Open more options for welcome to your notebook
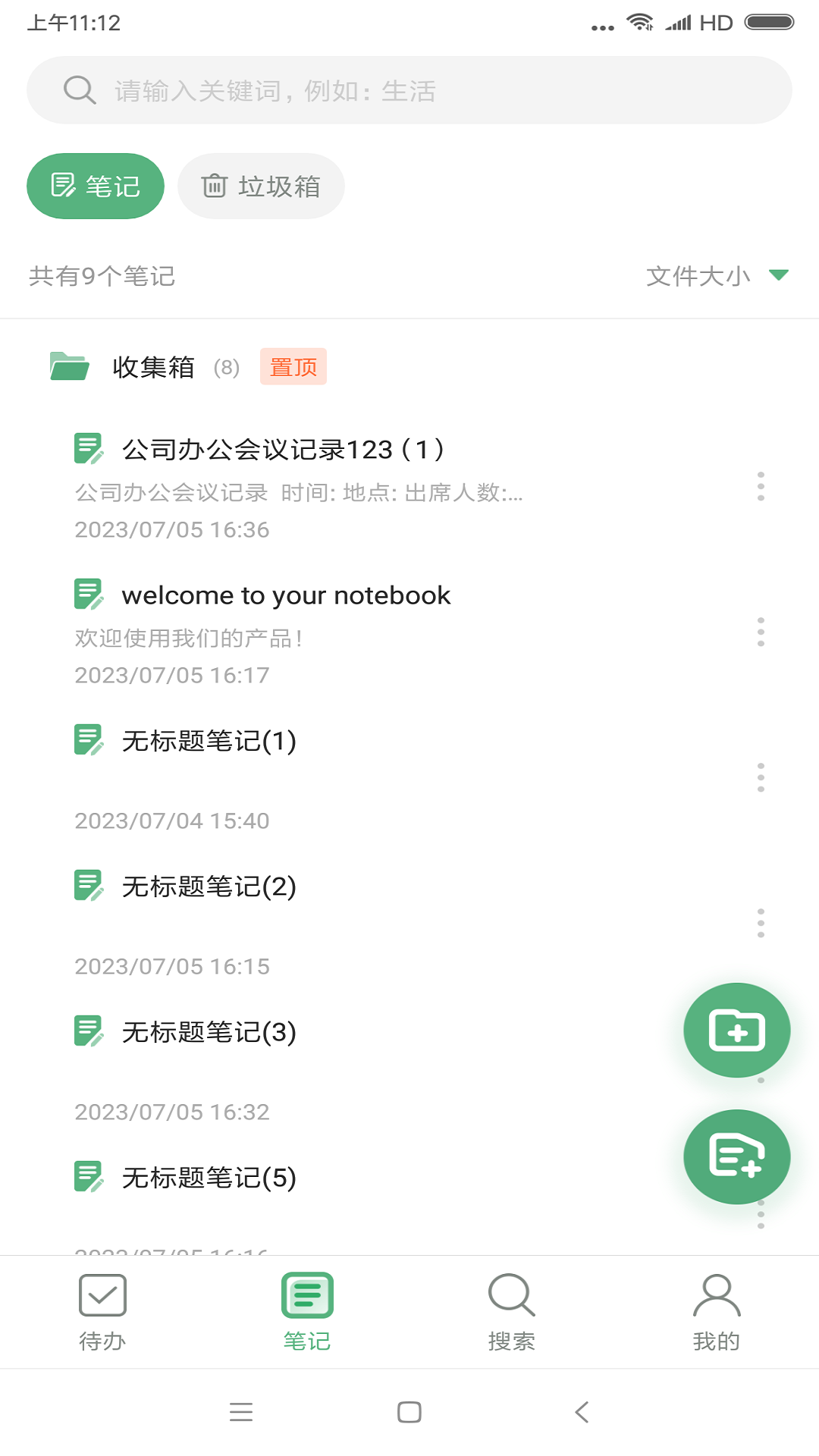 (x=761, y=631)
